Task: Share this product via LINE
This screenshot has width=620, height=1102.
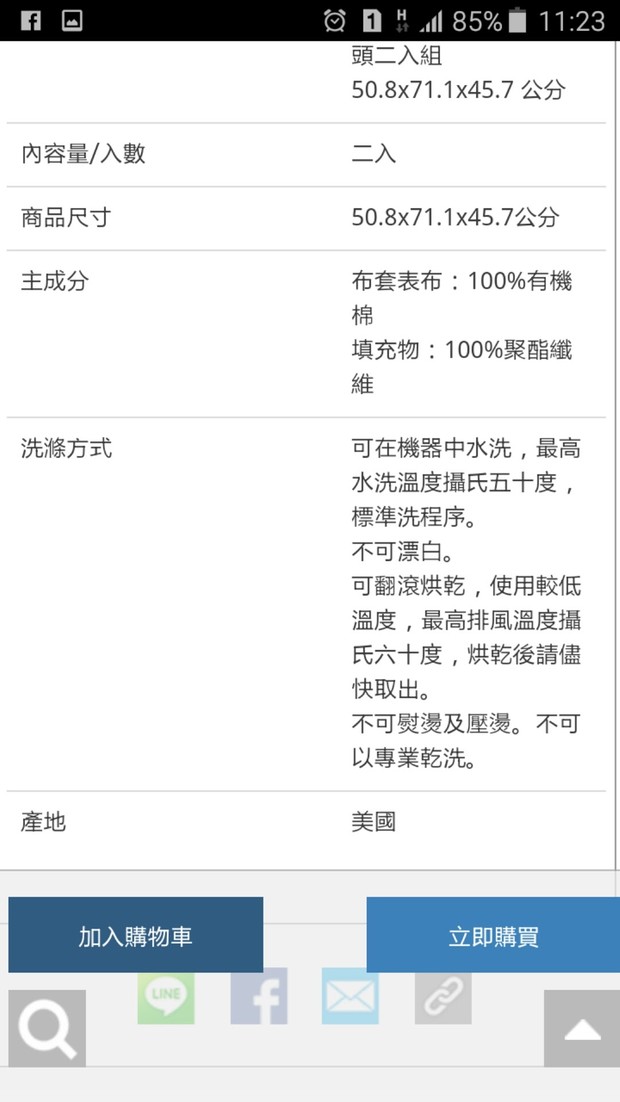Action: 166,996
